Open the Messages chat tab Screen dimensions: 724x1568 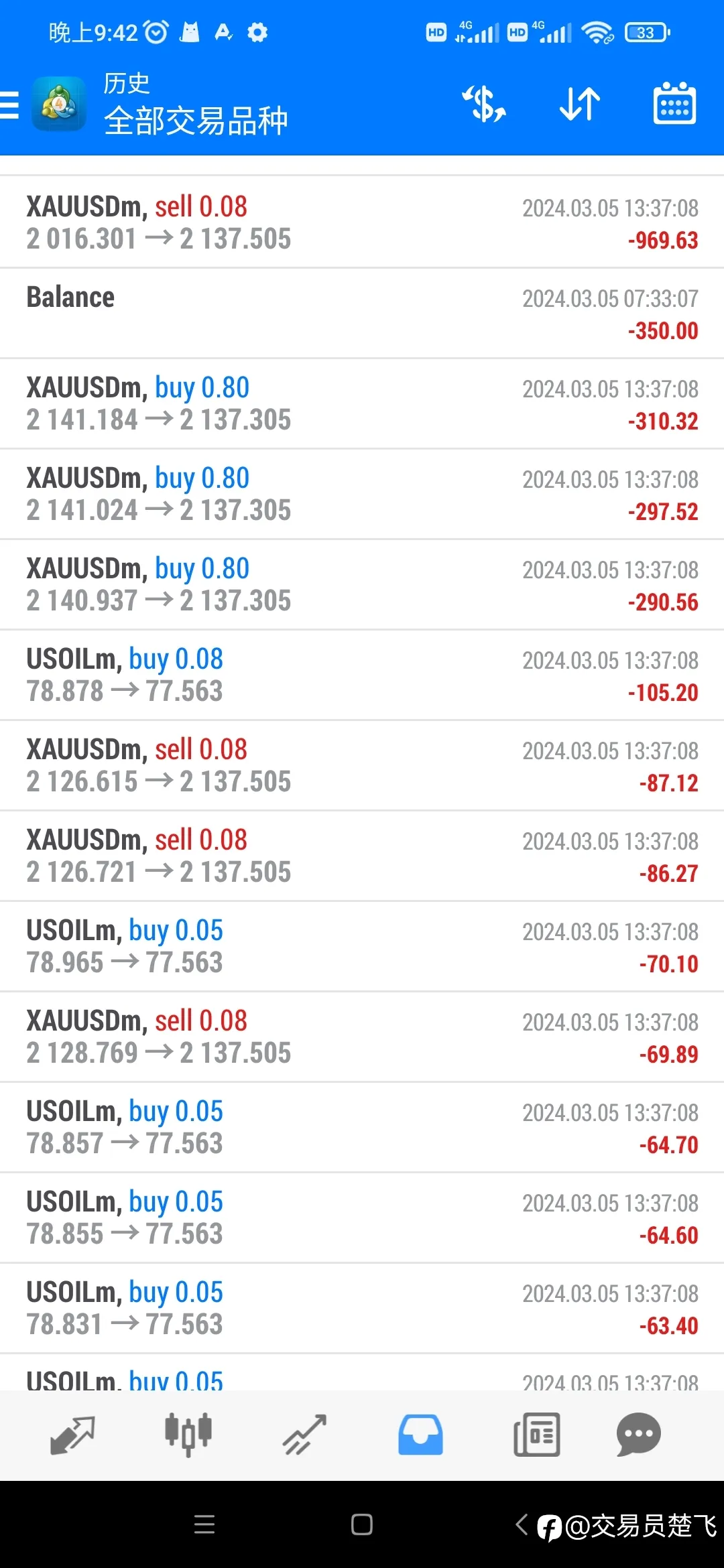638,1434
